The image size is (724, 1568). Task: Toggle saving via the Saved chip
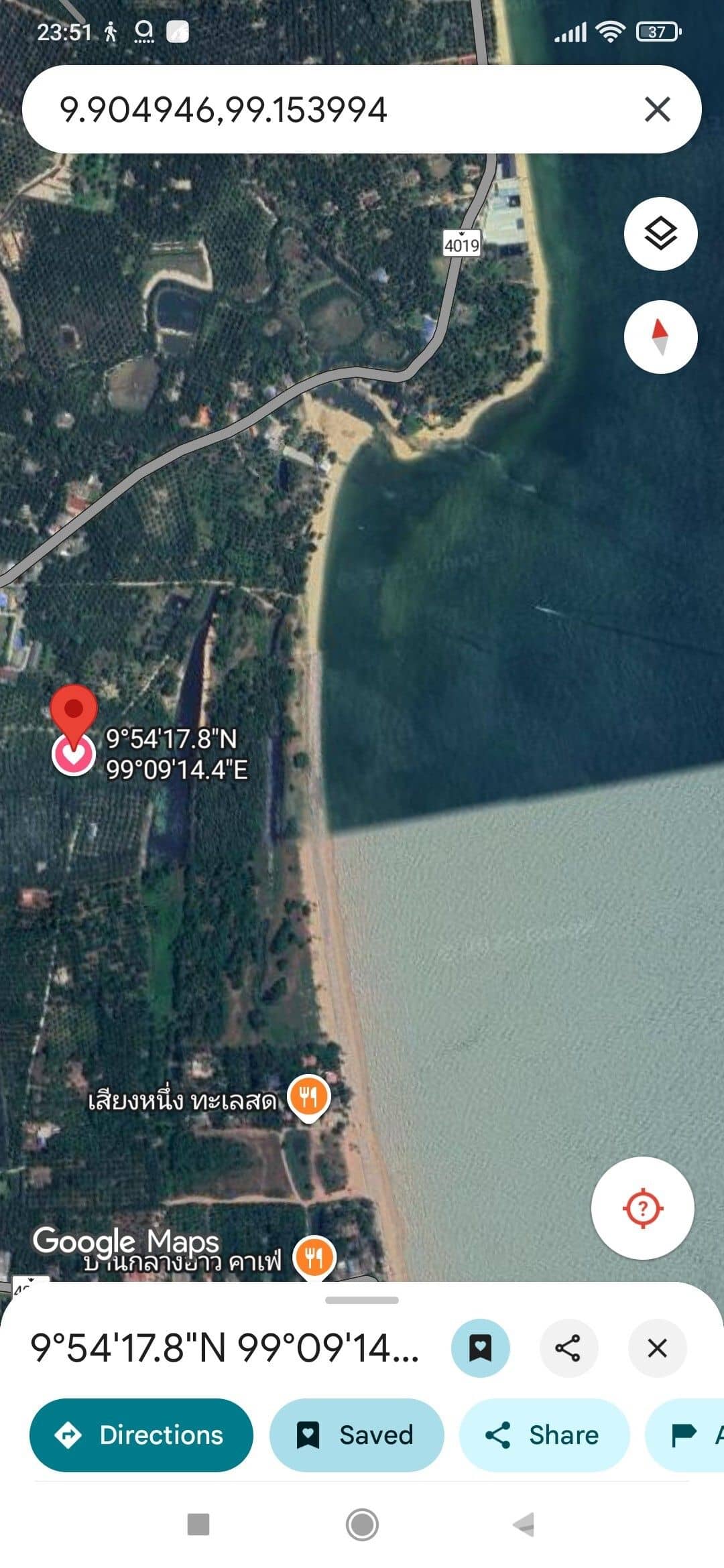[357, 1435]
